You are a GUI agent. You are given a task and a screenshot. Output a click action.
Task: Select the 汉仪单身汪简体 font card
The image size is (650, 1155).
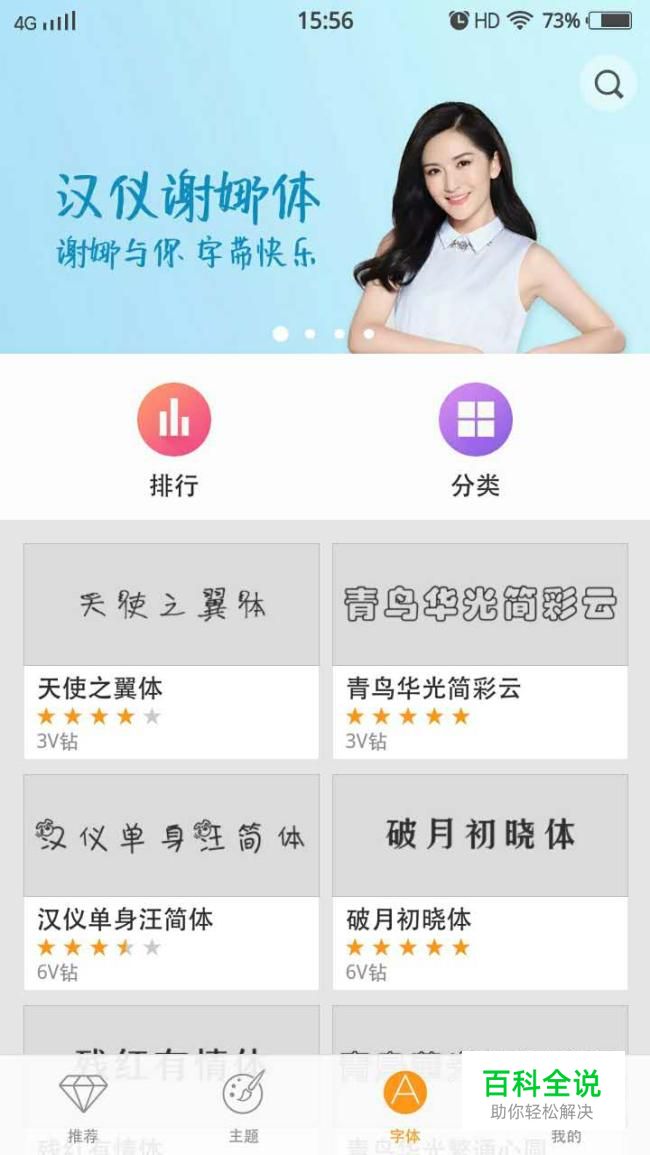(x=171, y=882)
